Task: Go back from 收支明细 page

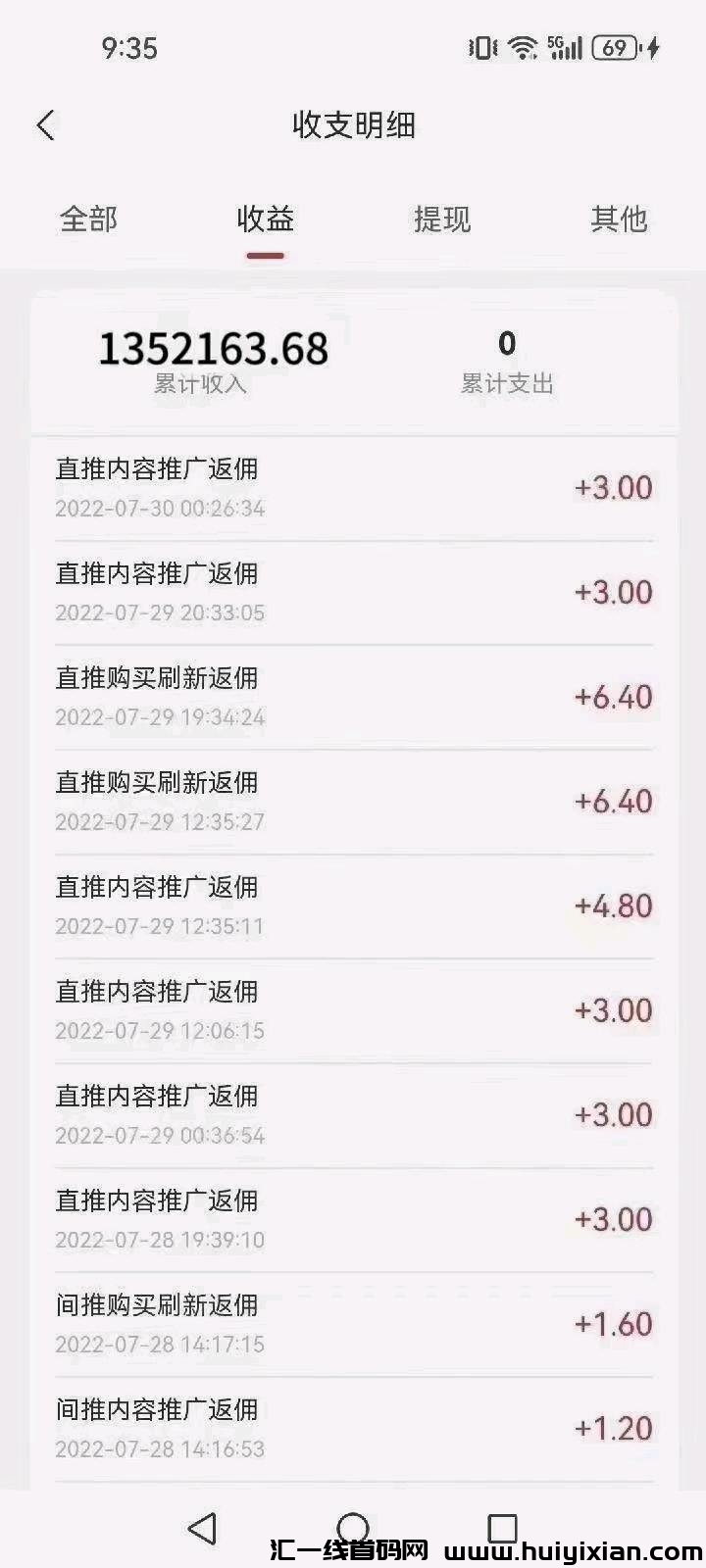Action: [x=45, y=125]
